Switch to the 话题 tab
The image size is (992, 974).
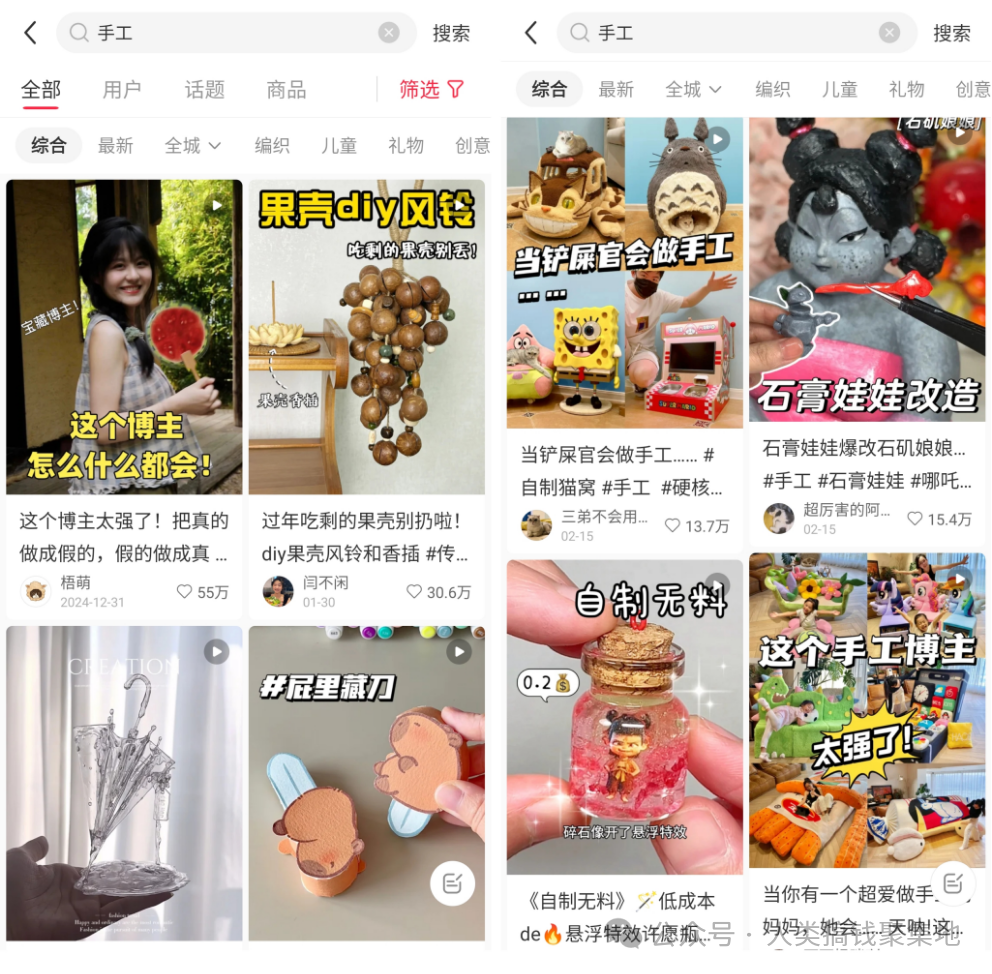(204, 90)
